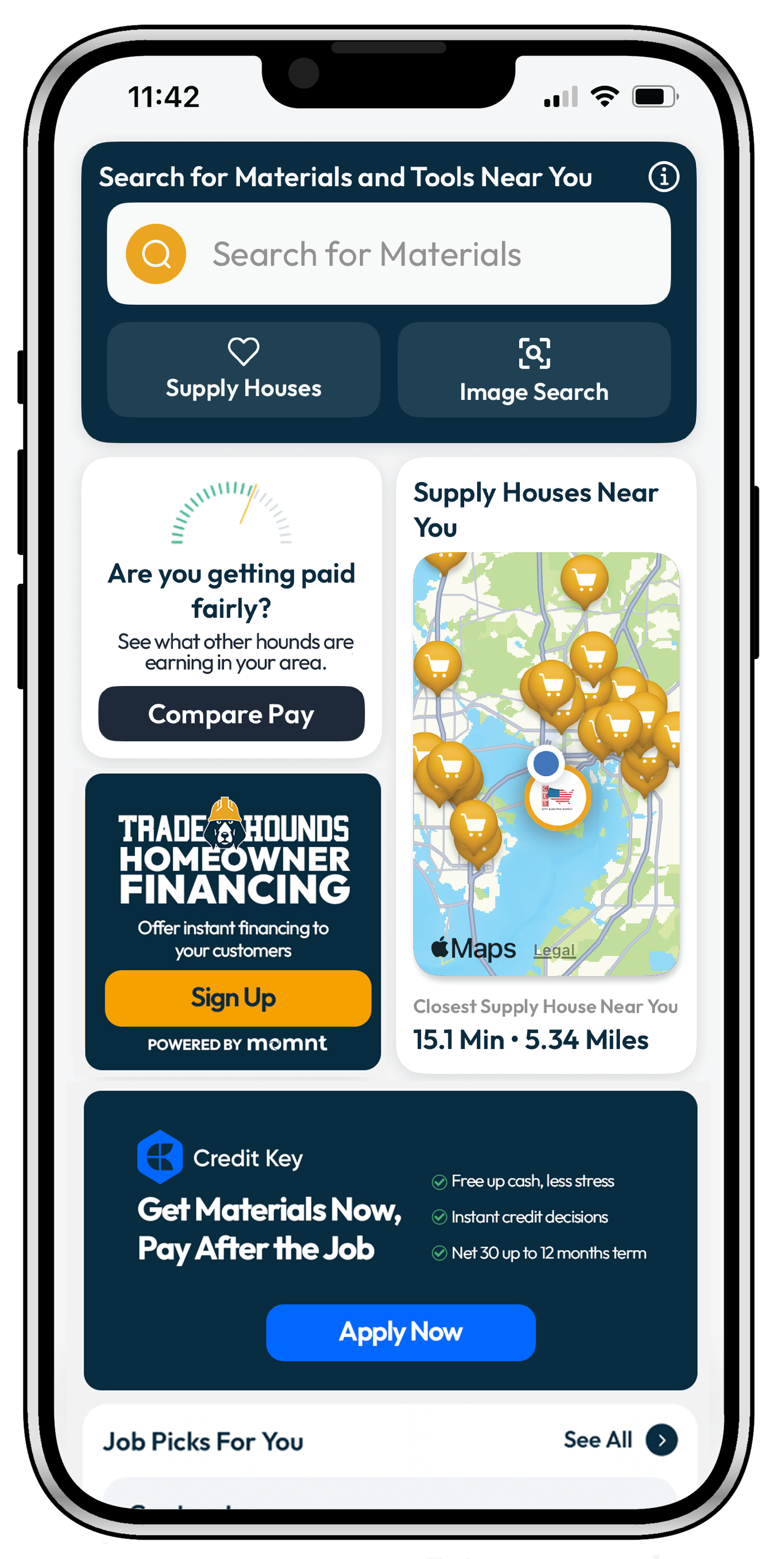Tap the orange search icon
Viewport: 784px width, 1559px height.
point(156,254)
